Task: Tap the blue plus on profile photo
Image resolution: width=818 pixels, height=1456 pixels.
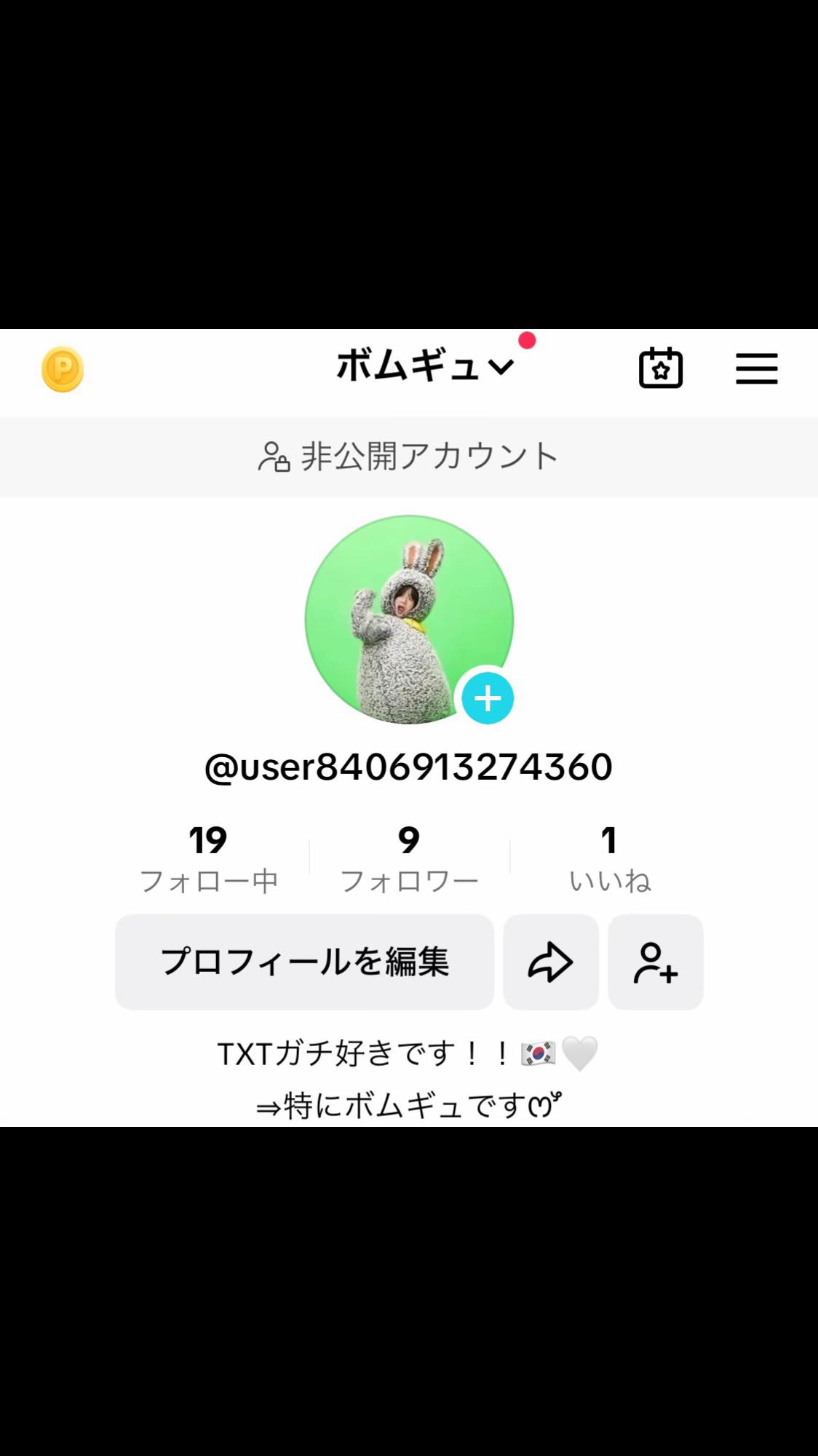Action: point(488,698)
